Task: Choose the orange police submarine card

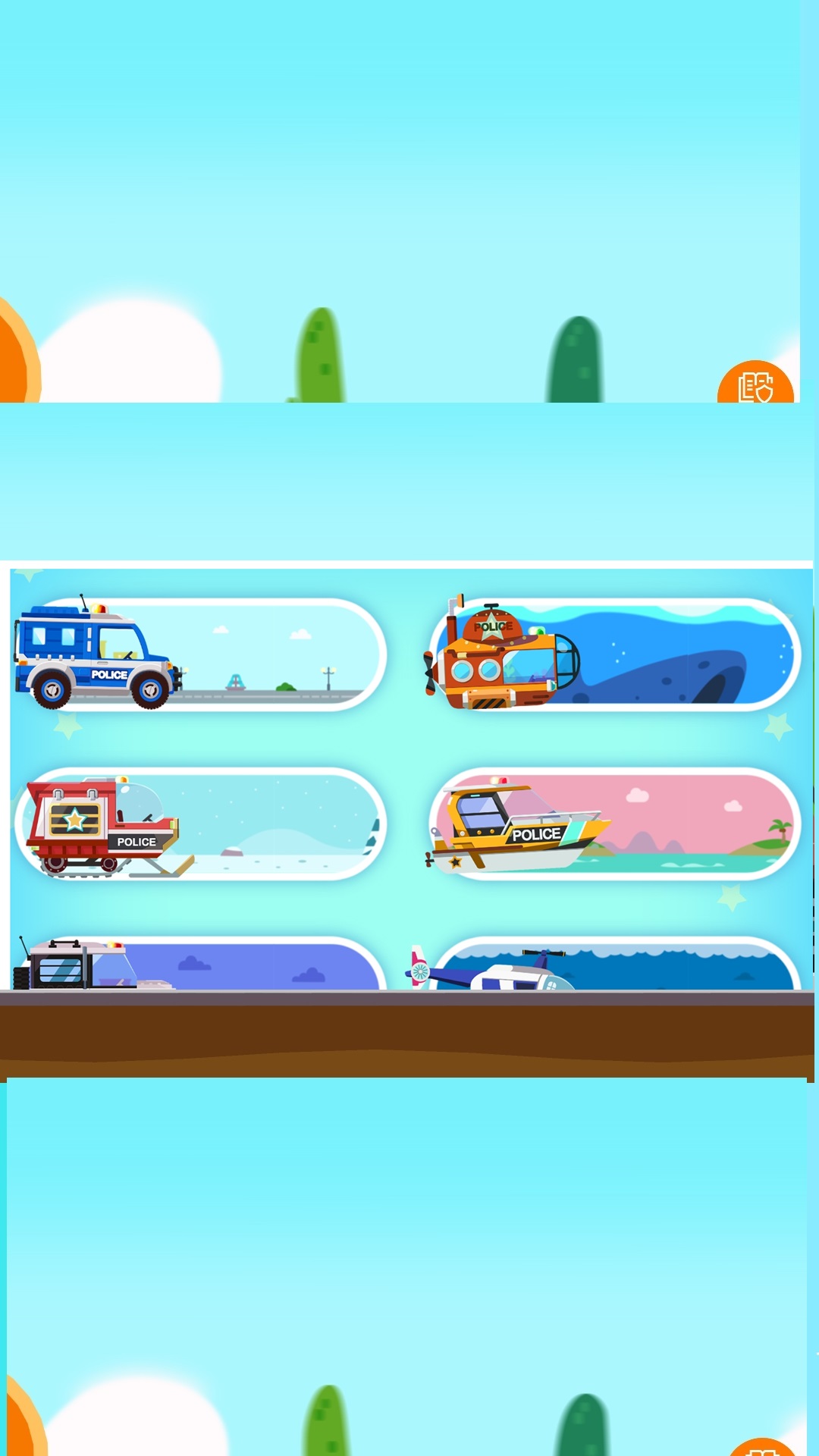Action: 614,655
